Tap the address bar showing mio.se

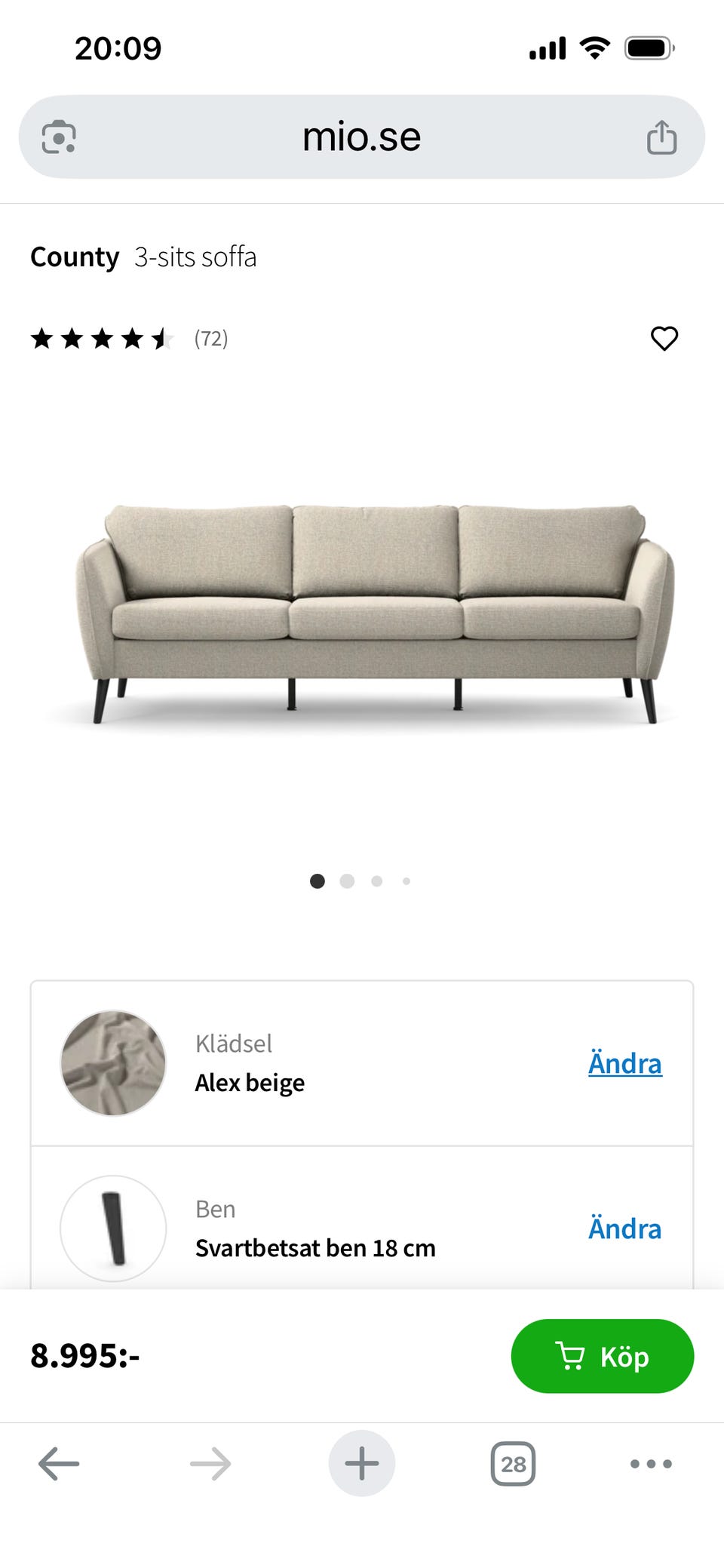point(361,136)
